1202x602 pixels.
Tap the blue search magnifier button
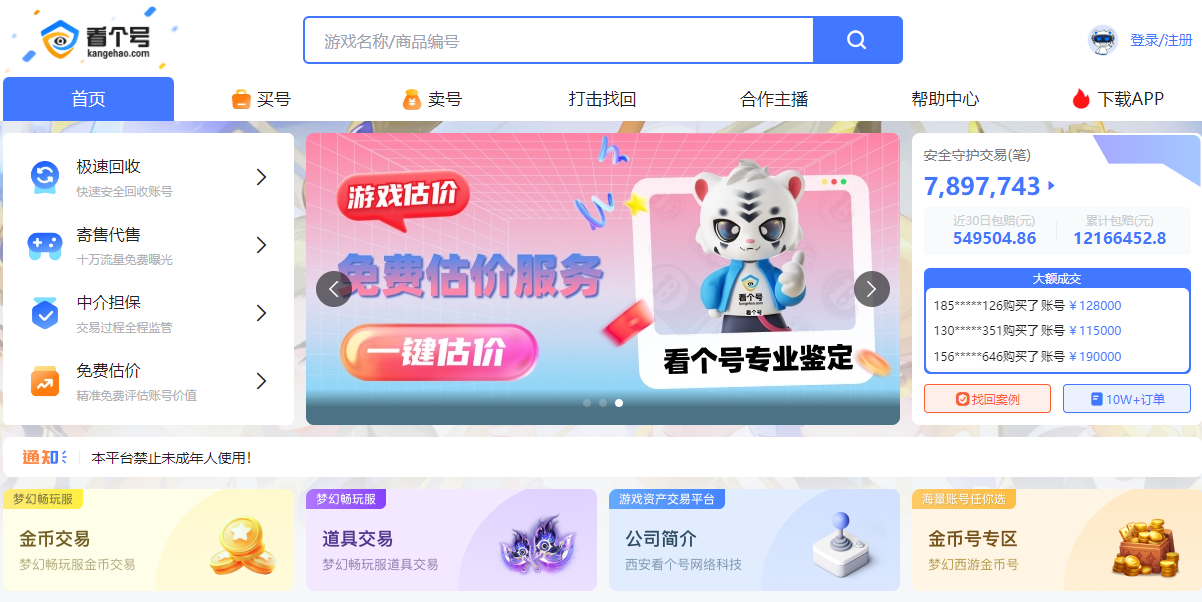(x=857, y=40)
